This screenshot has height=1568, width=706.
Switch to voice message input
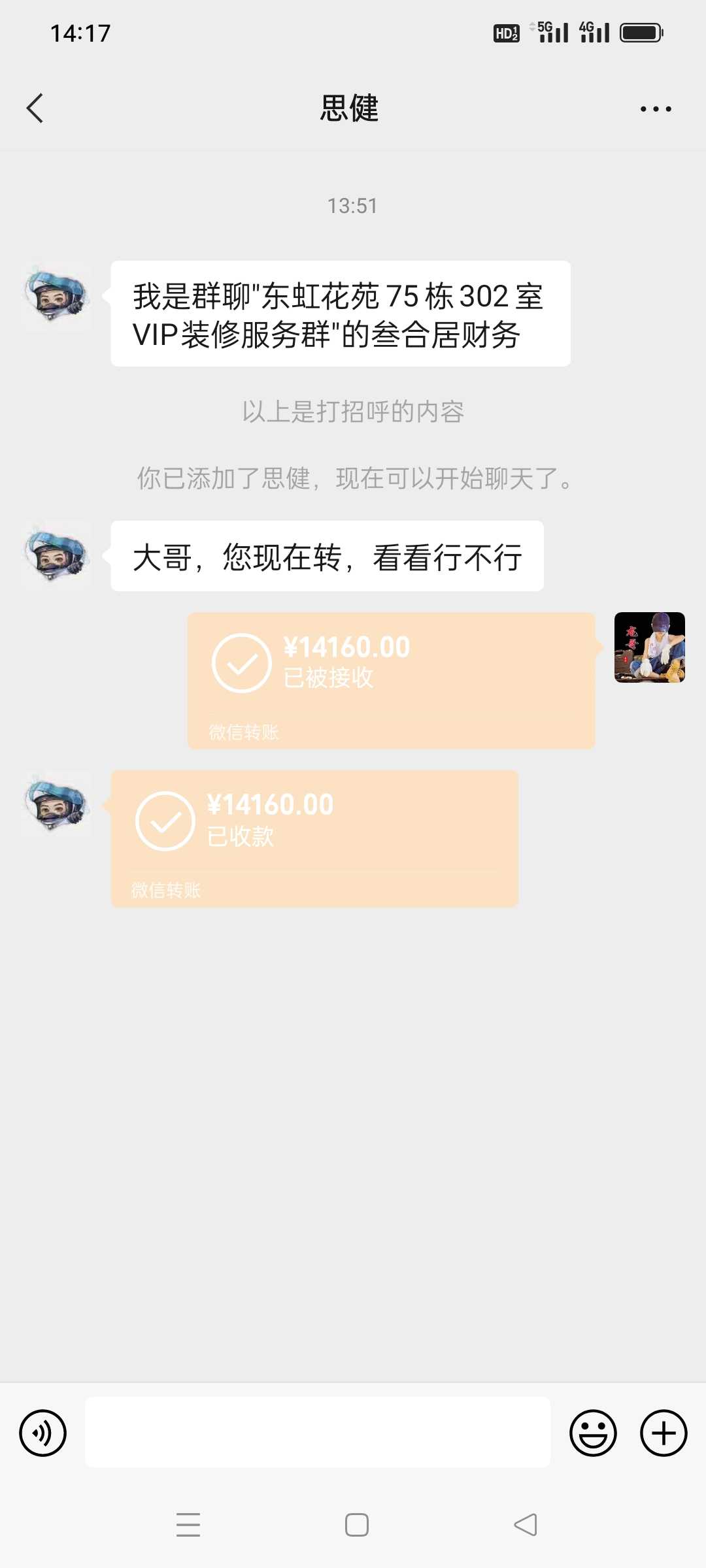pos(43,1433)
